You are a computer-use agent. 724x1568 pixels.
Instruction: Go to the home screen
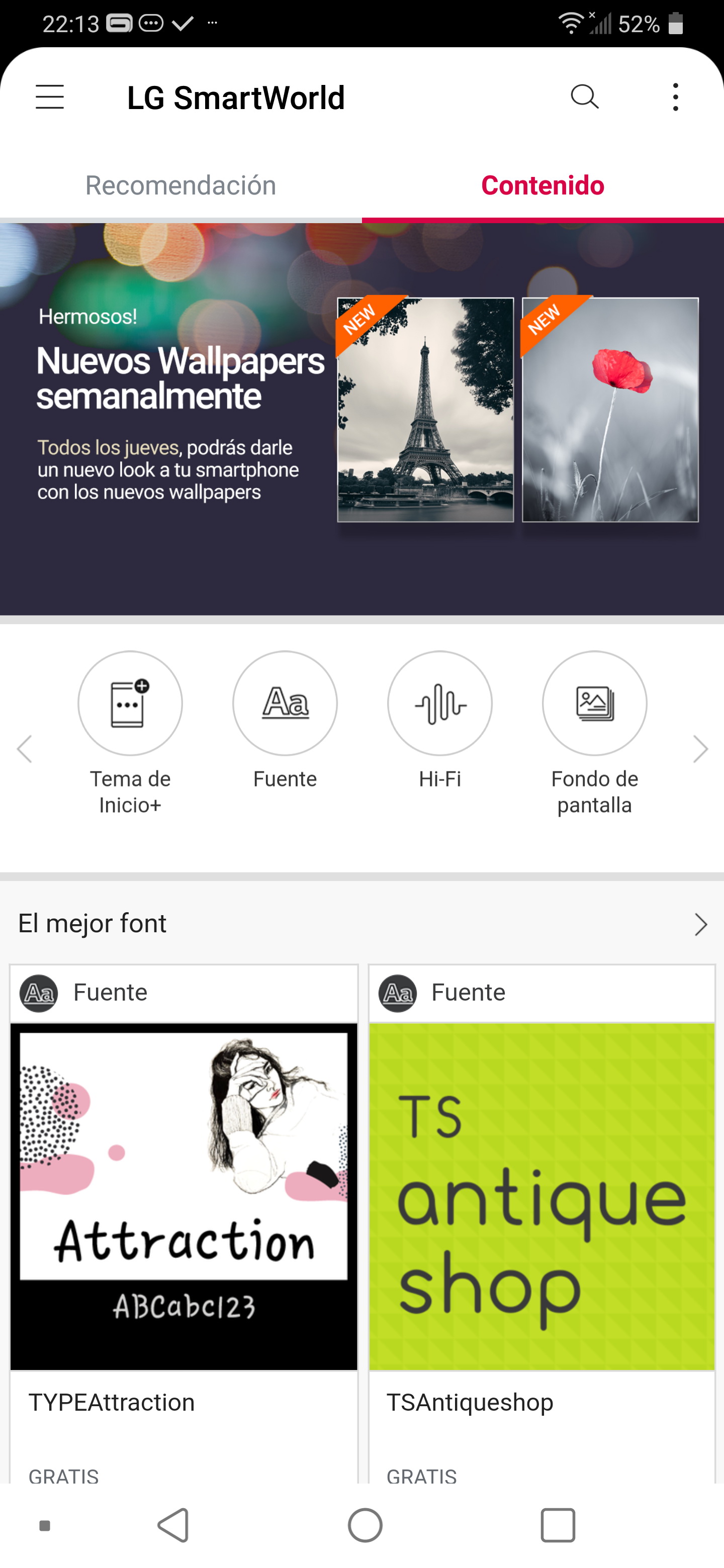point(365,1525)
